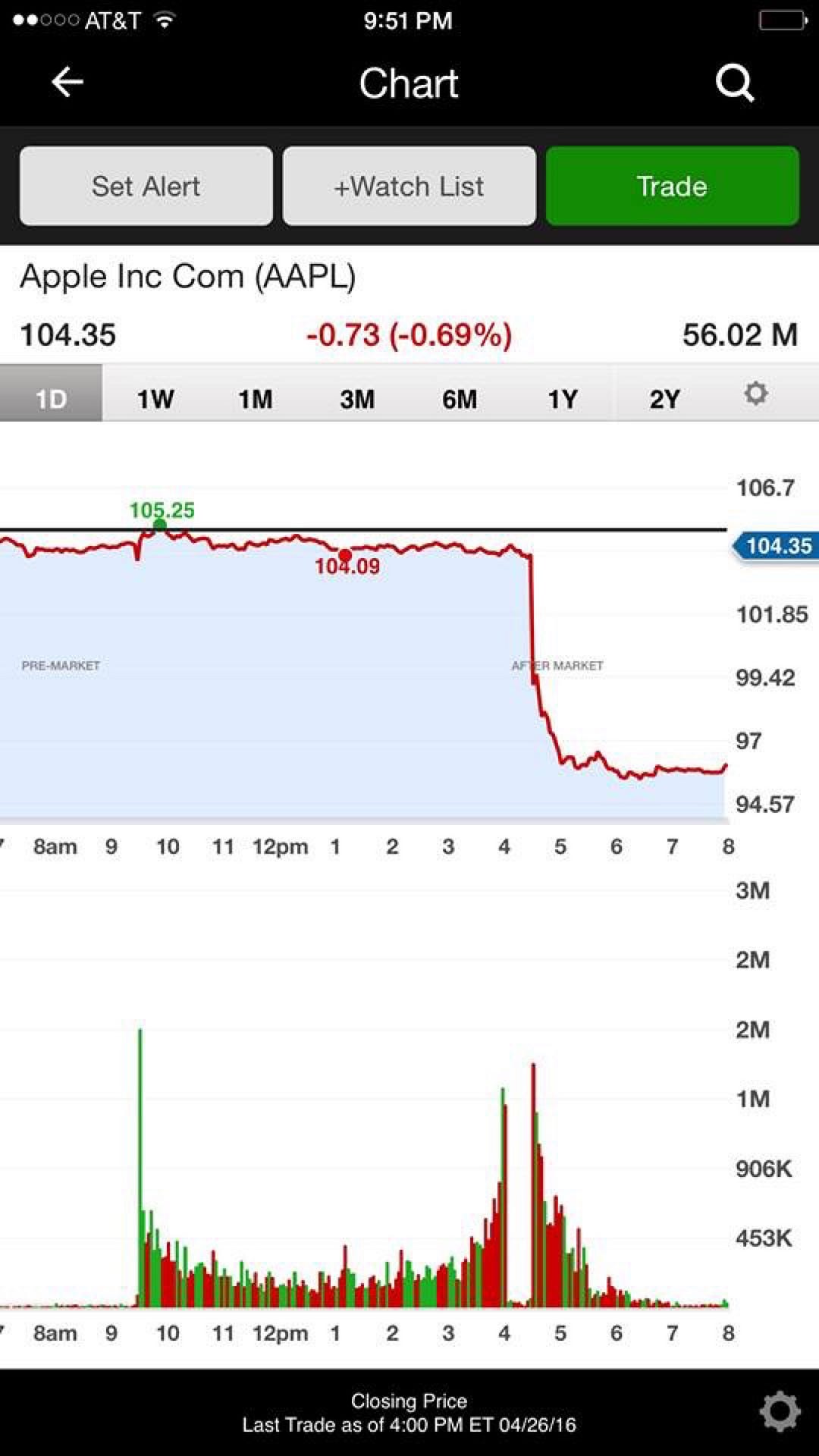
Task: Select the green 105.25 high-point marker
Action: (158, 524)
